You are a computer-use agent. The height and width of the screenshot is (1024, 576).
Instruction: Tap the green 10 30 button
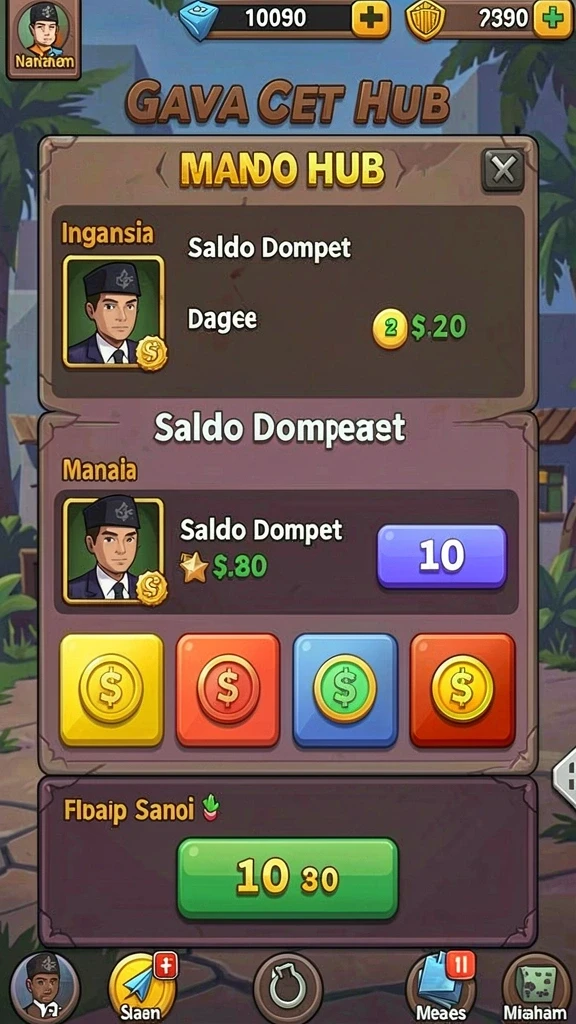point(288,878)
